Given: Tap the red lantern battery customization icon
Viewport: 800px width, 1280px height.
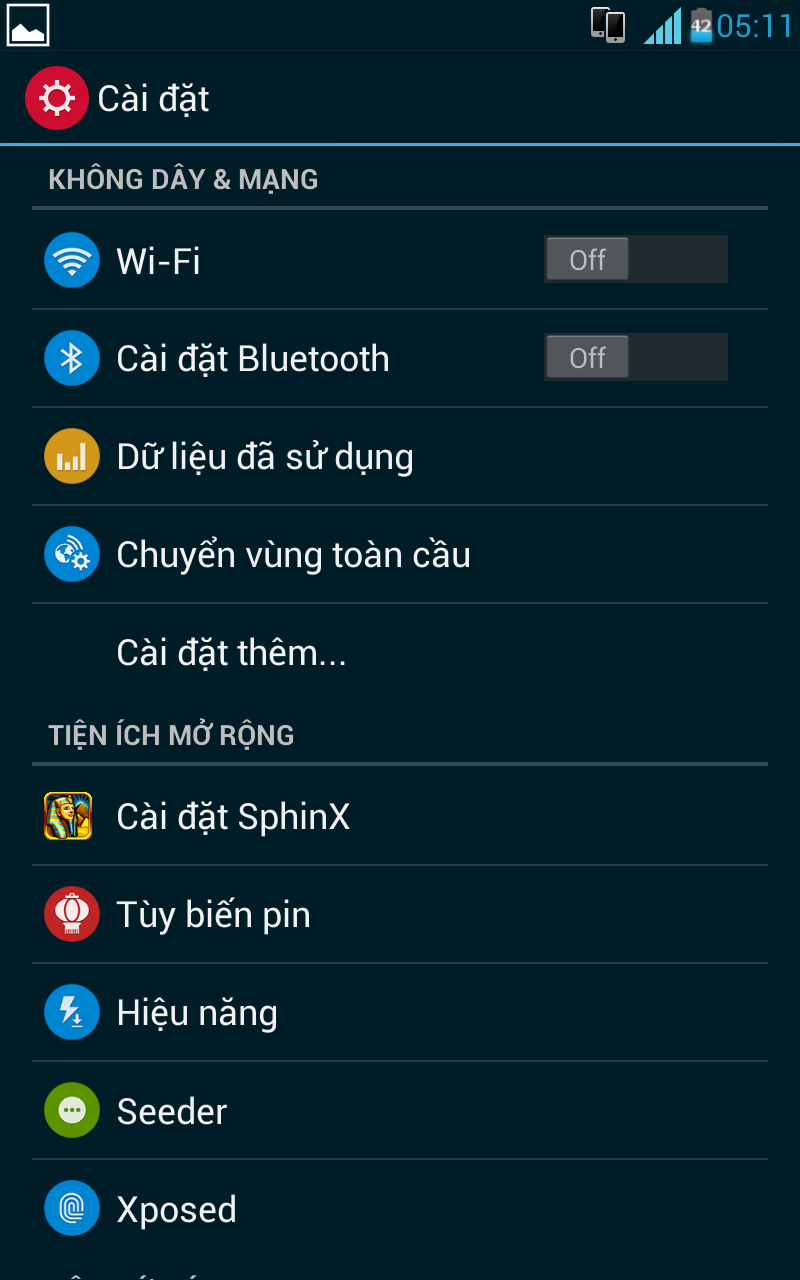Looking at the screenshot, I should 71,913.
